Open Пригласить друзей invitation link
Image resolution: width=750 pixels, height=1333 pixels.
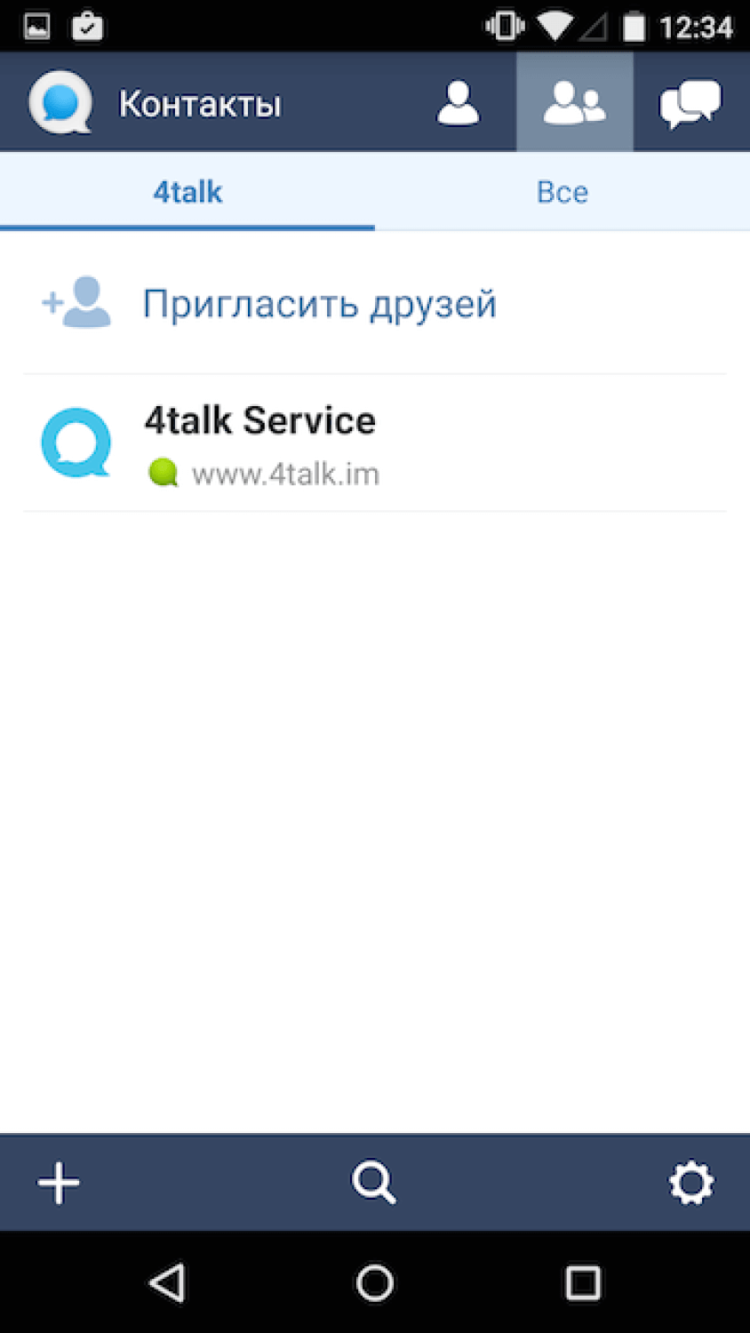click(320, 302)
